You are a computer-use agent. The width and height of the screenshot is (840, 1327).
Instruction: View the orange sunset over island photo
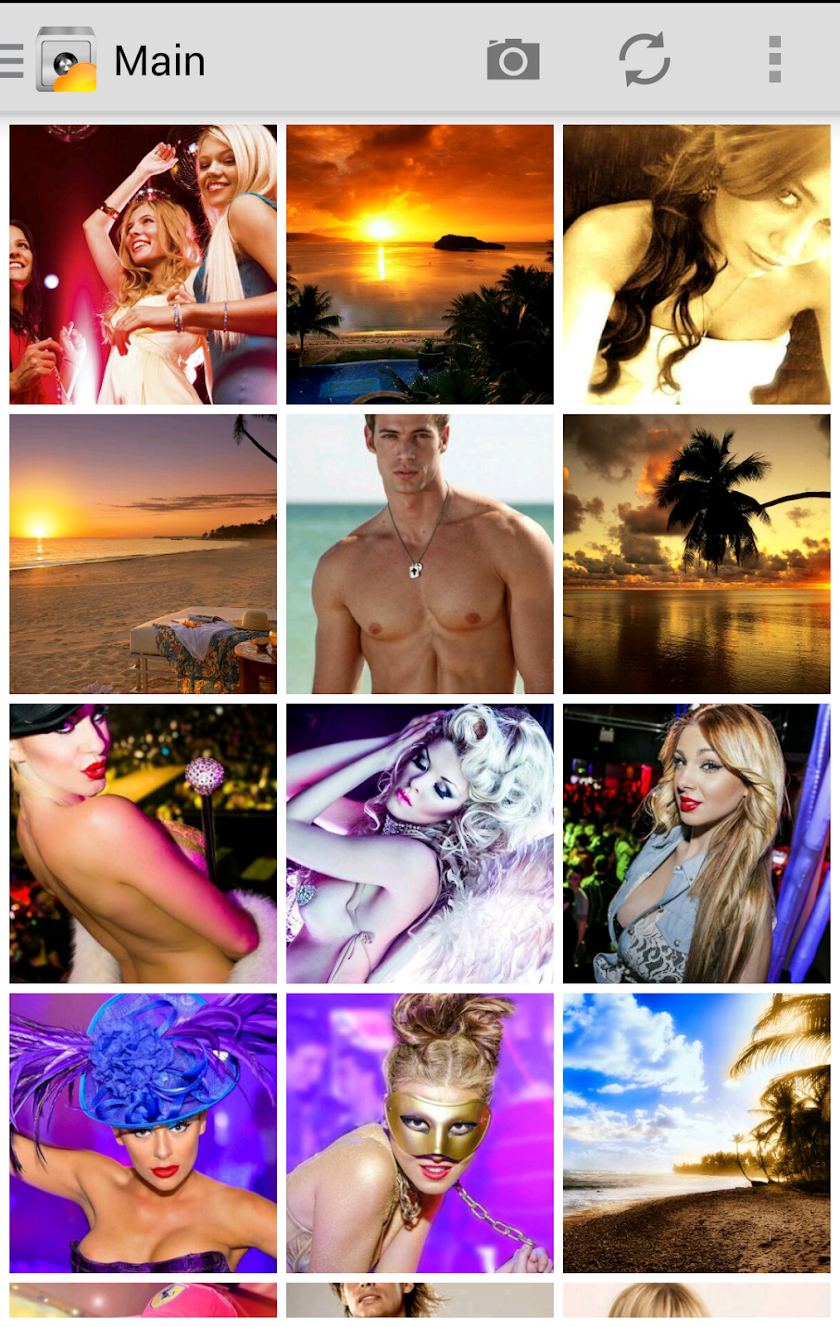pos(420,265)
